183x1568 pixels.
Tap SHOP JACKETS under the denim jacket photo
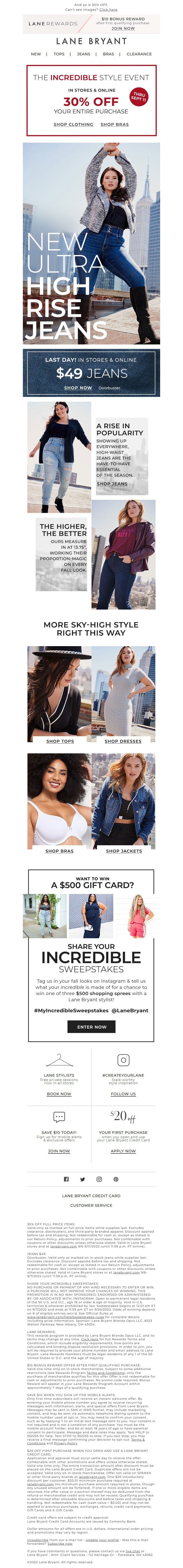124,851
